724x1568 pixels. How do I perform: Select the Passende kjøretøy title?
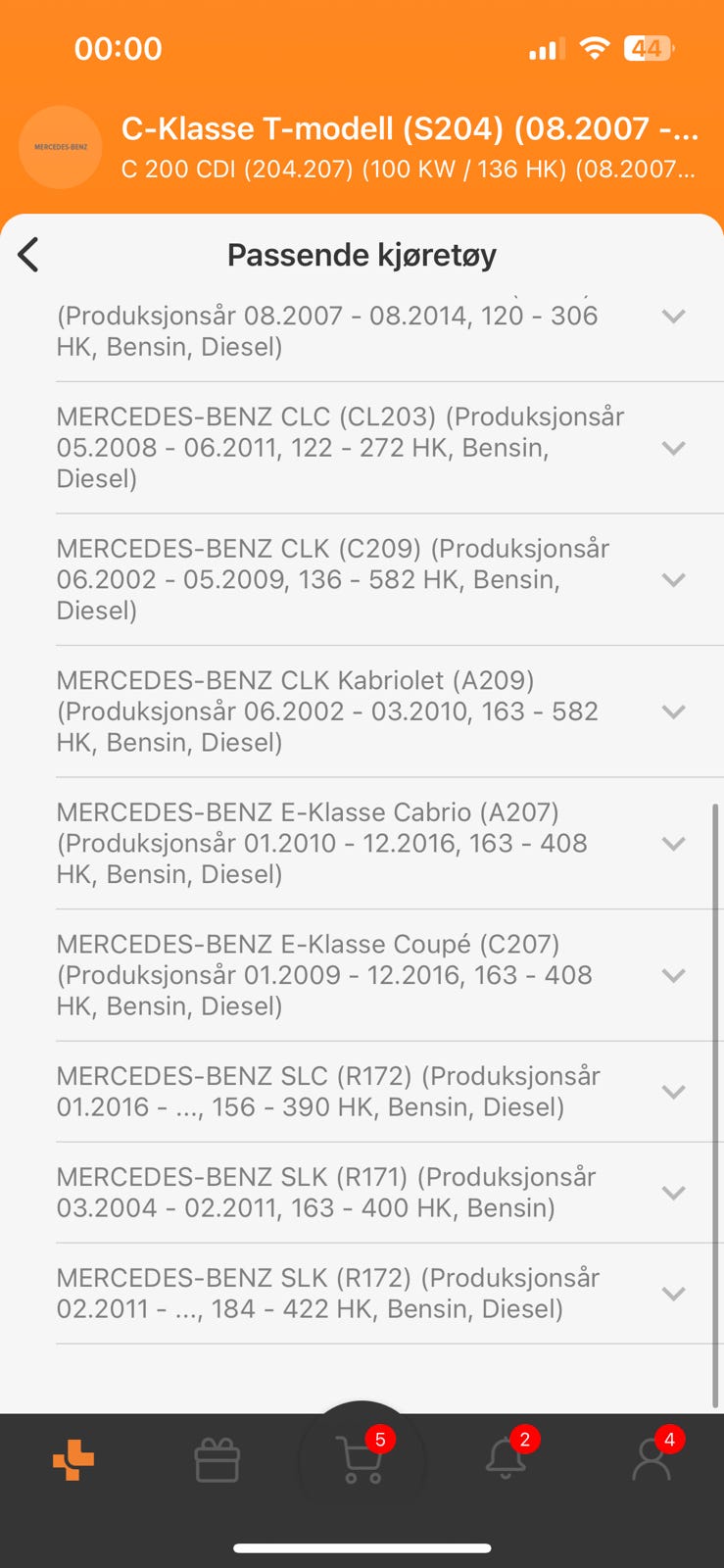pyautogui.click(x=362, y=254)
